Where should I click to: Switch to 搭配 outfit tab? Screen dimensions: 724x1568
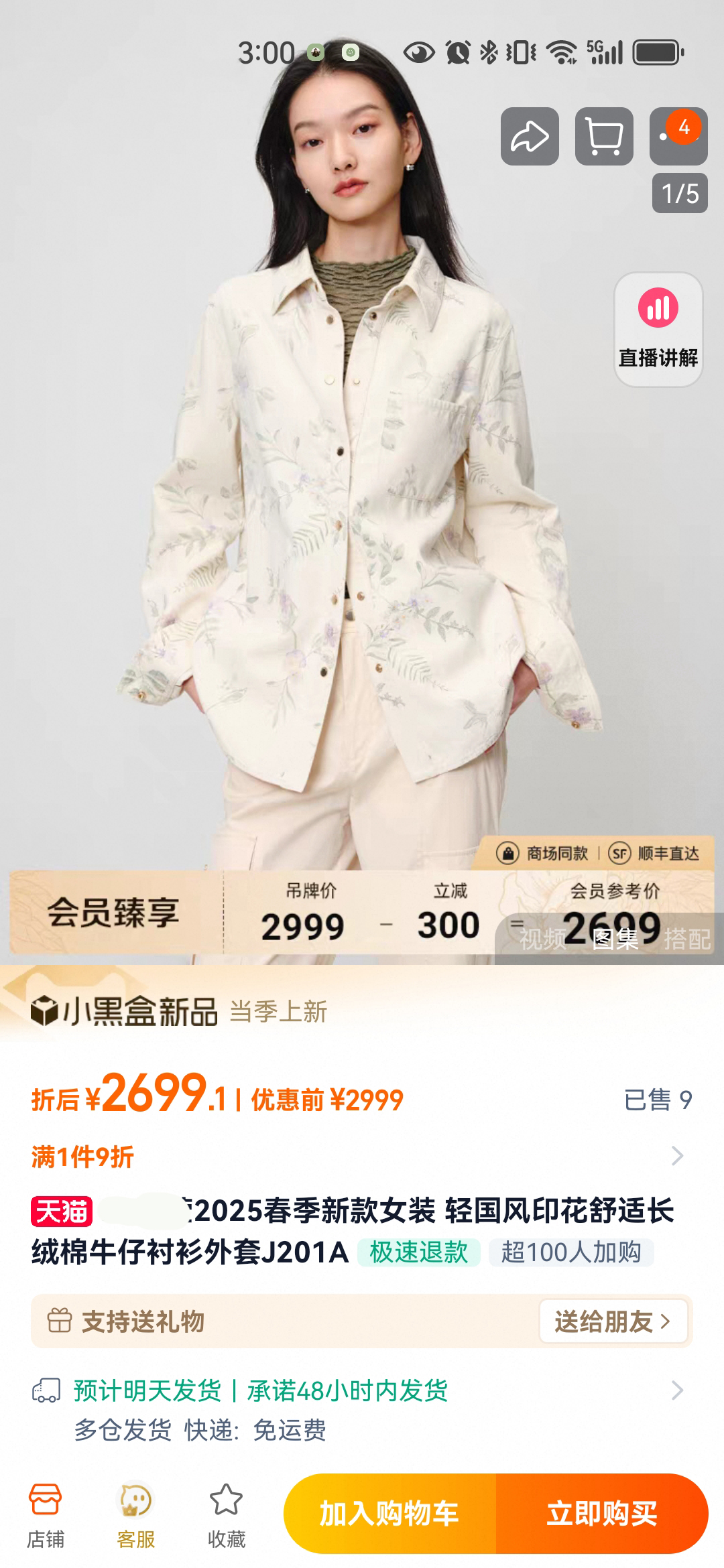[x=686, y=939]
